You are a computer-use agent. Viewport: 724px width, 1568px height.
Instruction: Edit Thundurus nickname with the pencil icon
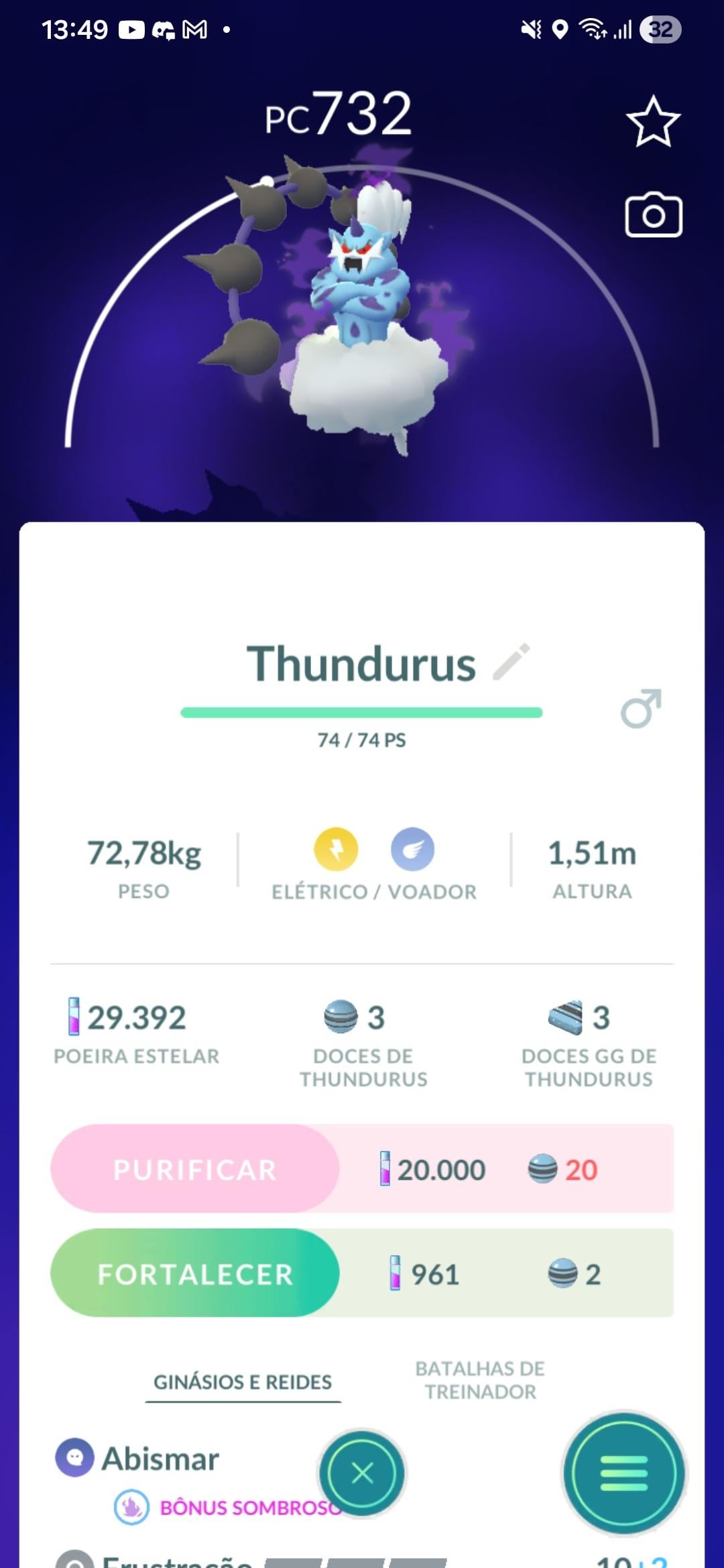(x=512, y=662)
